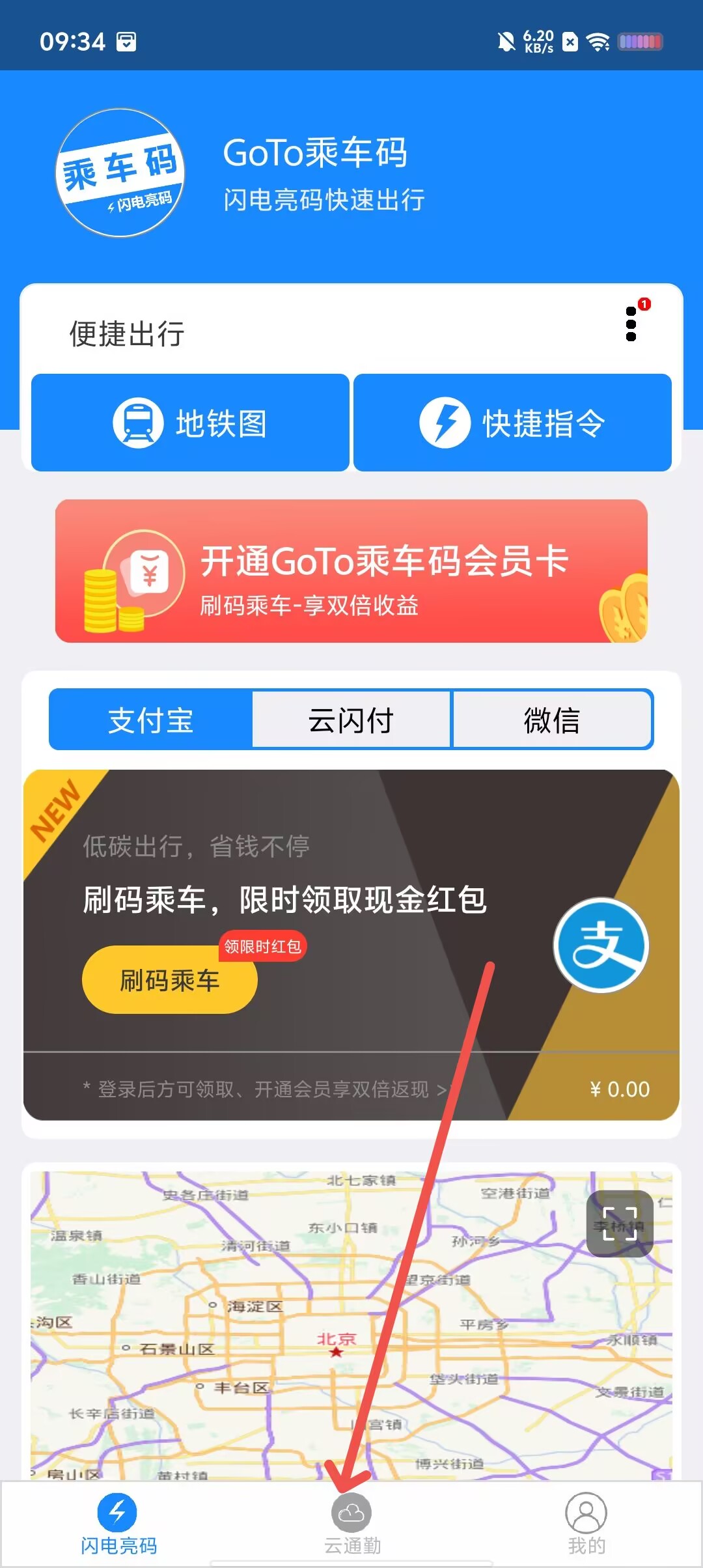
Task: Select the 支付宝 payment tab
Action: pyautogui.click(x=151, y=720)
